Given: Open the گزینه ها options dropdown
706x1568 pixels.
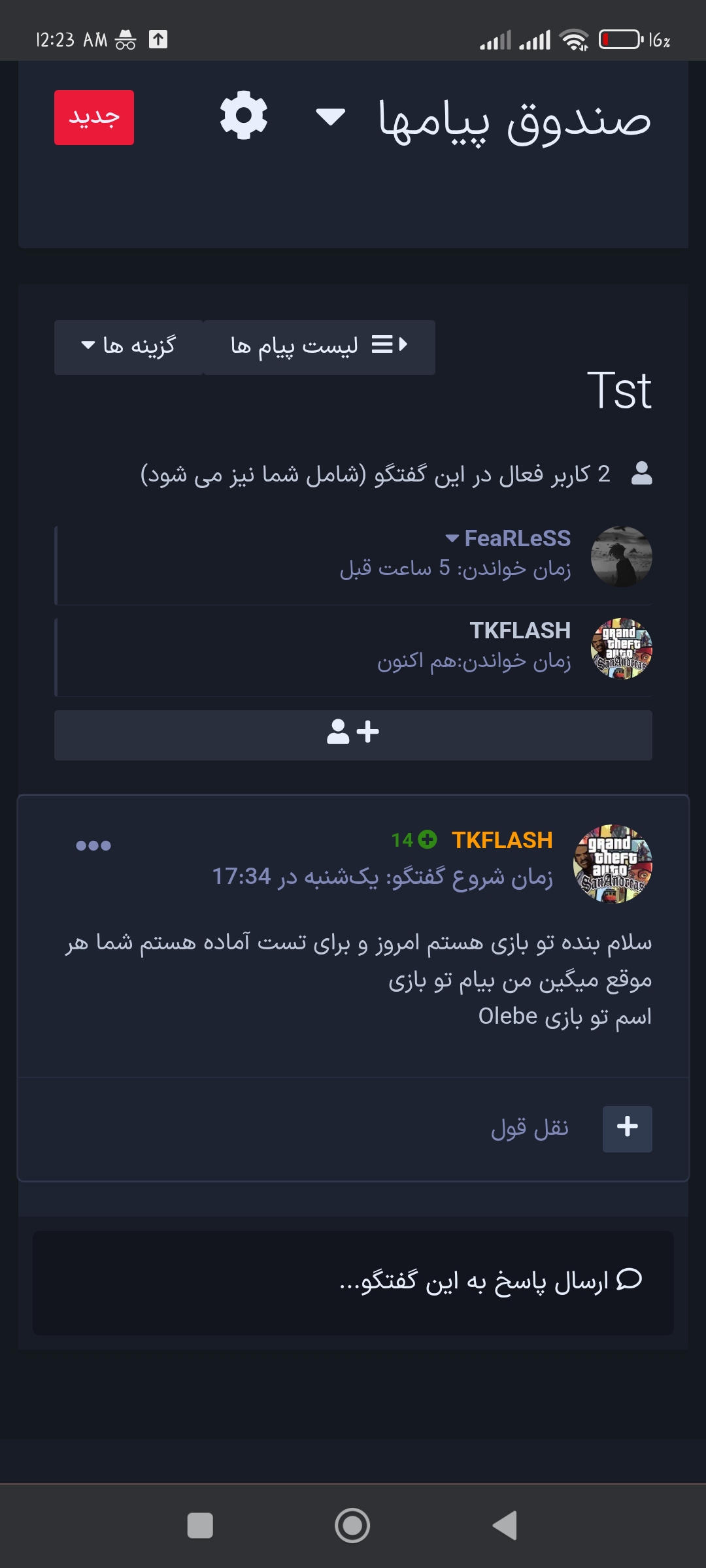Looking at the screenshot, I should [129, 347].
